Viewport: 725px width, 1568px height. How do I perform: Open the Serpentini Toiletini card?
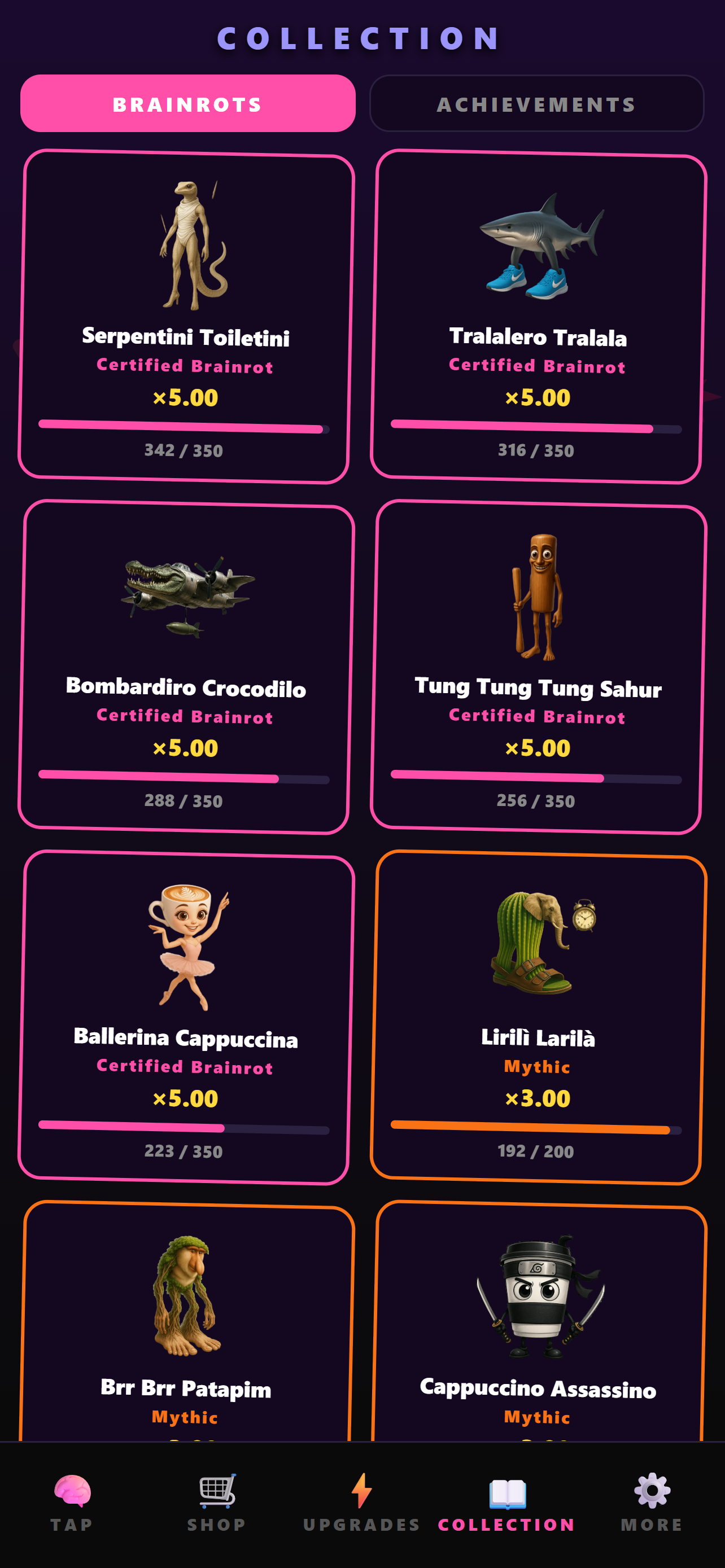pos(185,317)
